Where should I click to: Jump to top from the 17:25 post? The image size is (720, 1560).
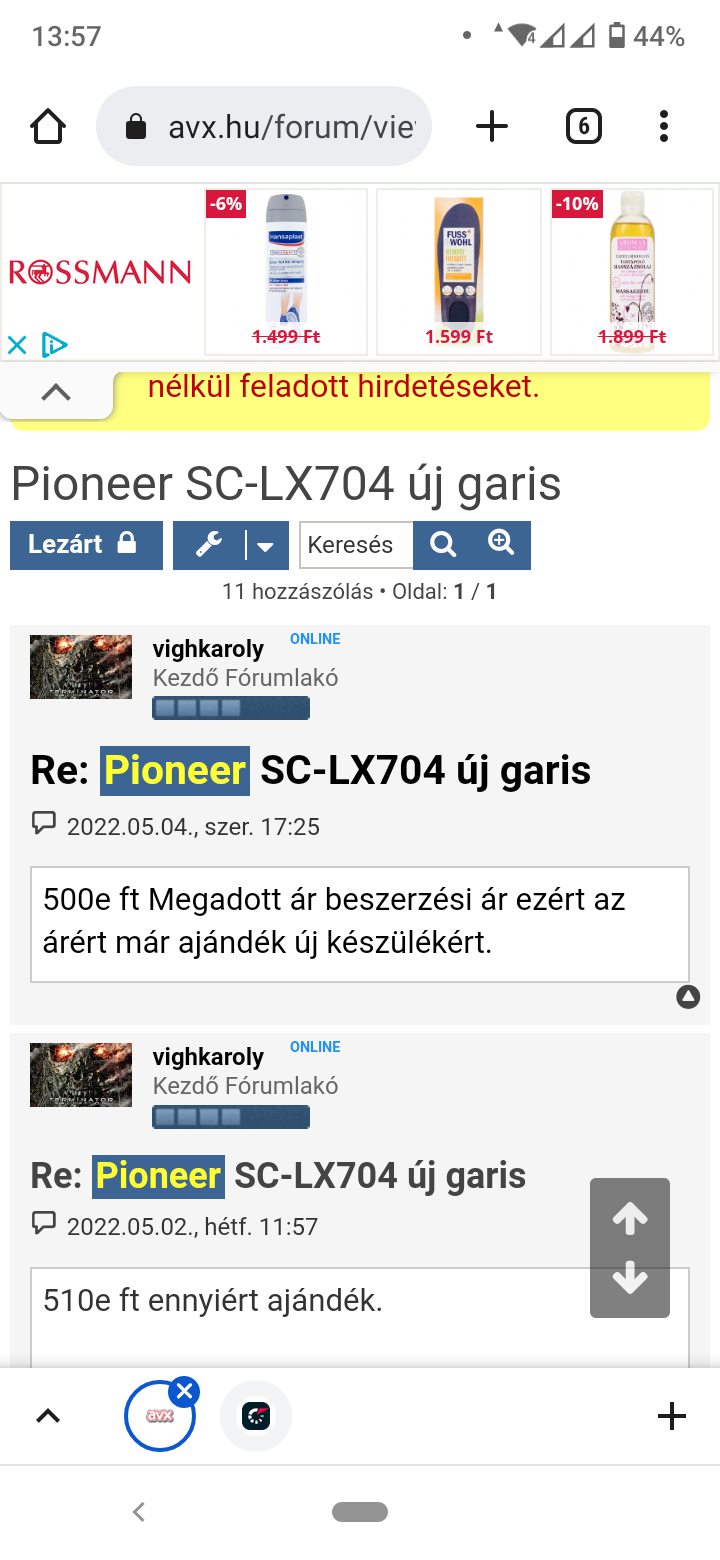(x=688, y=997)
